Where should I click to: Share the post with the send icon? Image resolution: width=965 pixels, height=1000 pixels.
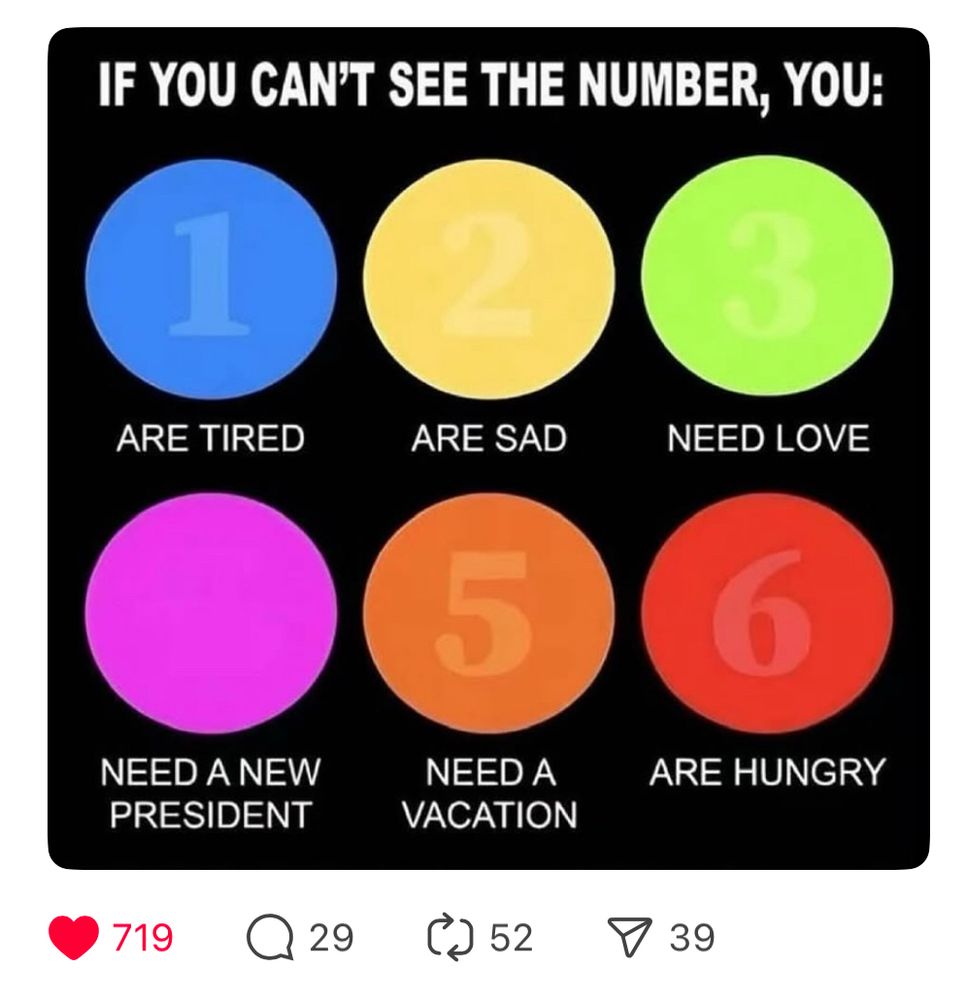coord(630,938)
